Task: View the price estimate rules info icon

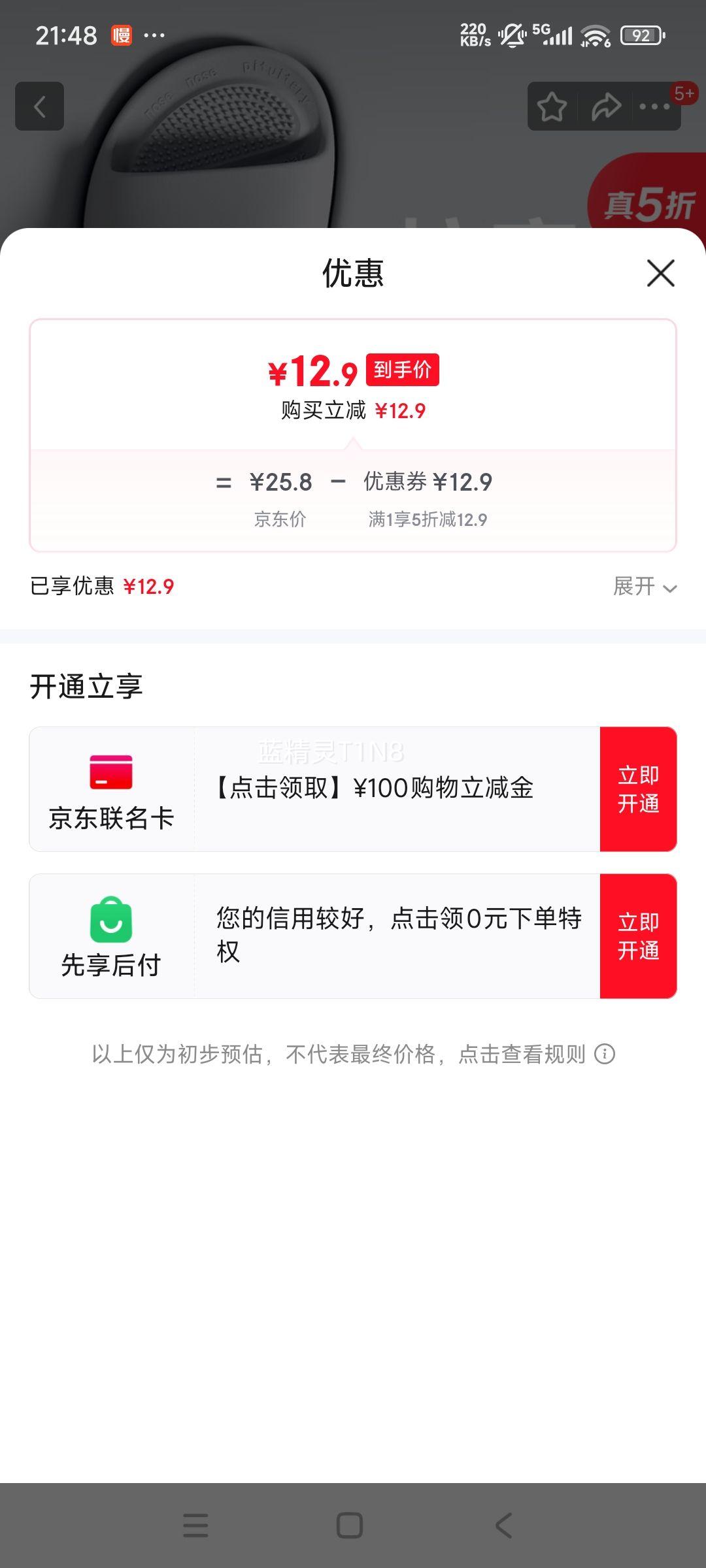Action: tap(605, 1054)
